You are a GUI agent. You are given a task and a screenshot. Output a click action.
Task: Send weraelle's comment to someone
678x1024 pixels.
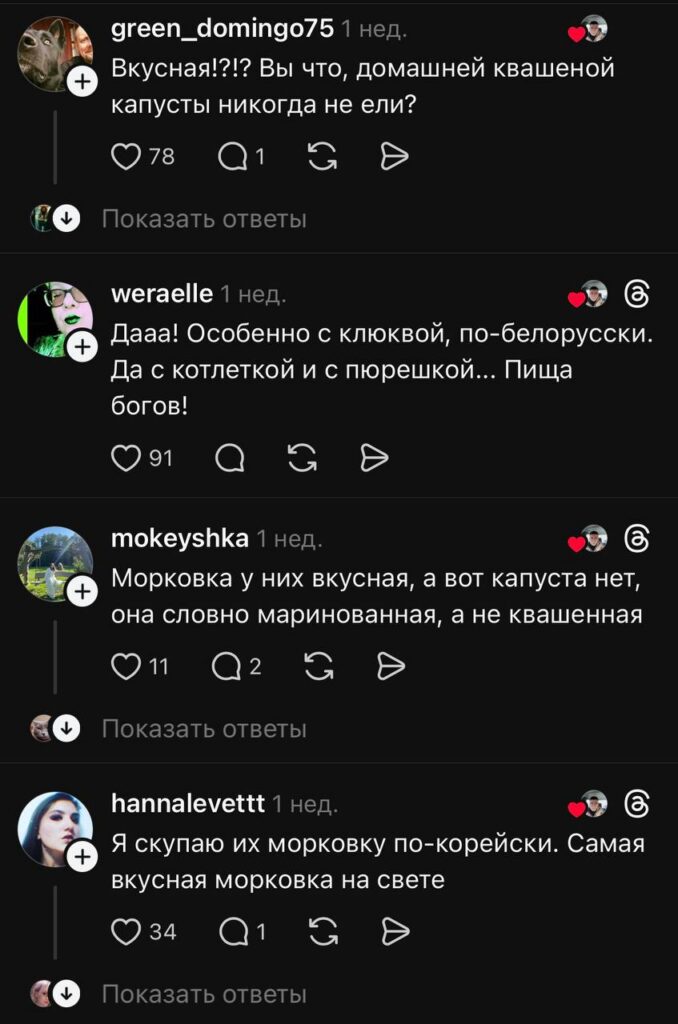pos(373,458)
